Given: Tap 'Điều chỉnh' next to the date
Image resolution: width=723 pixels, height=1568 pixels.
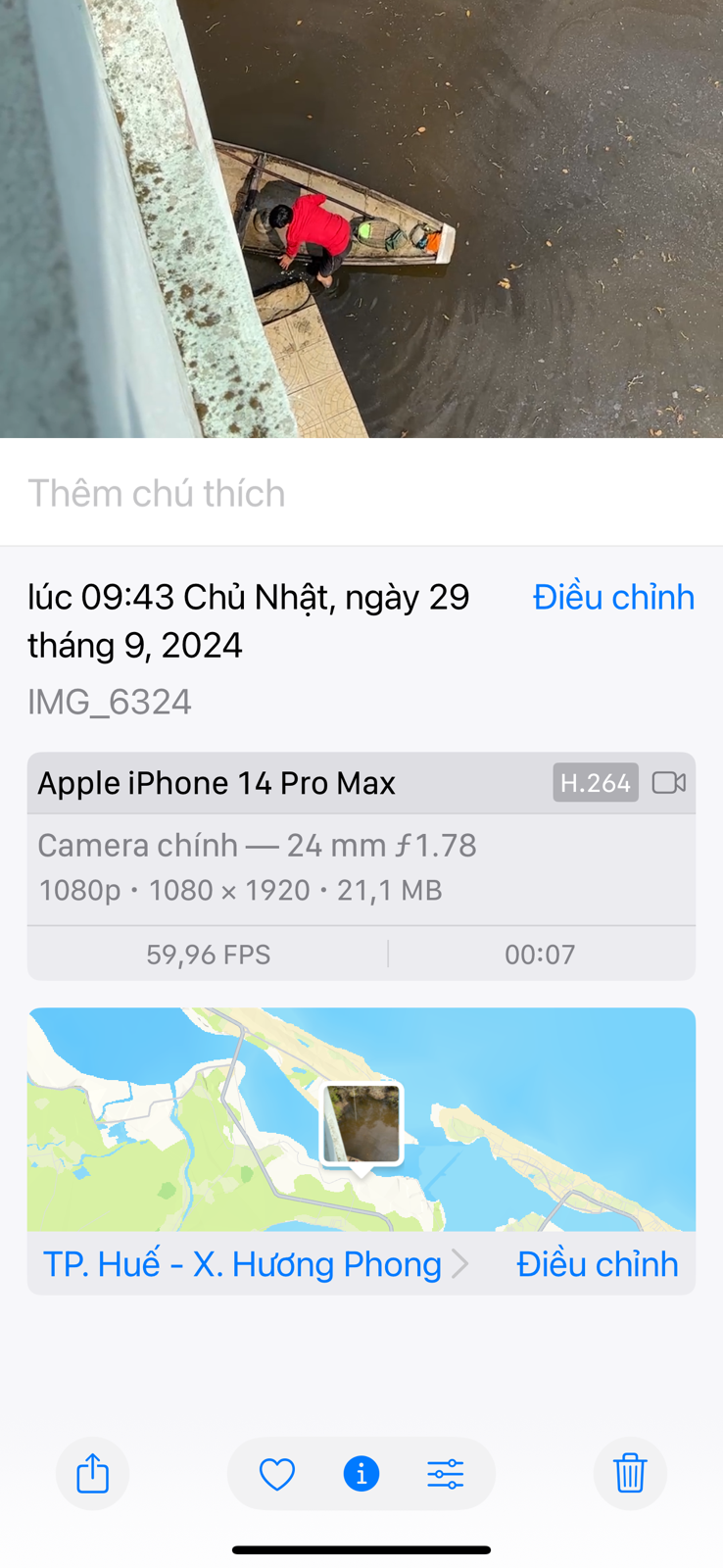Looking at the screenshot, I should click(x=613, y=597).
